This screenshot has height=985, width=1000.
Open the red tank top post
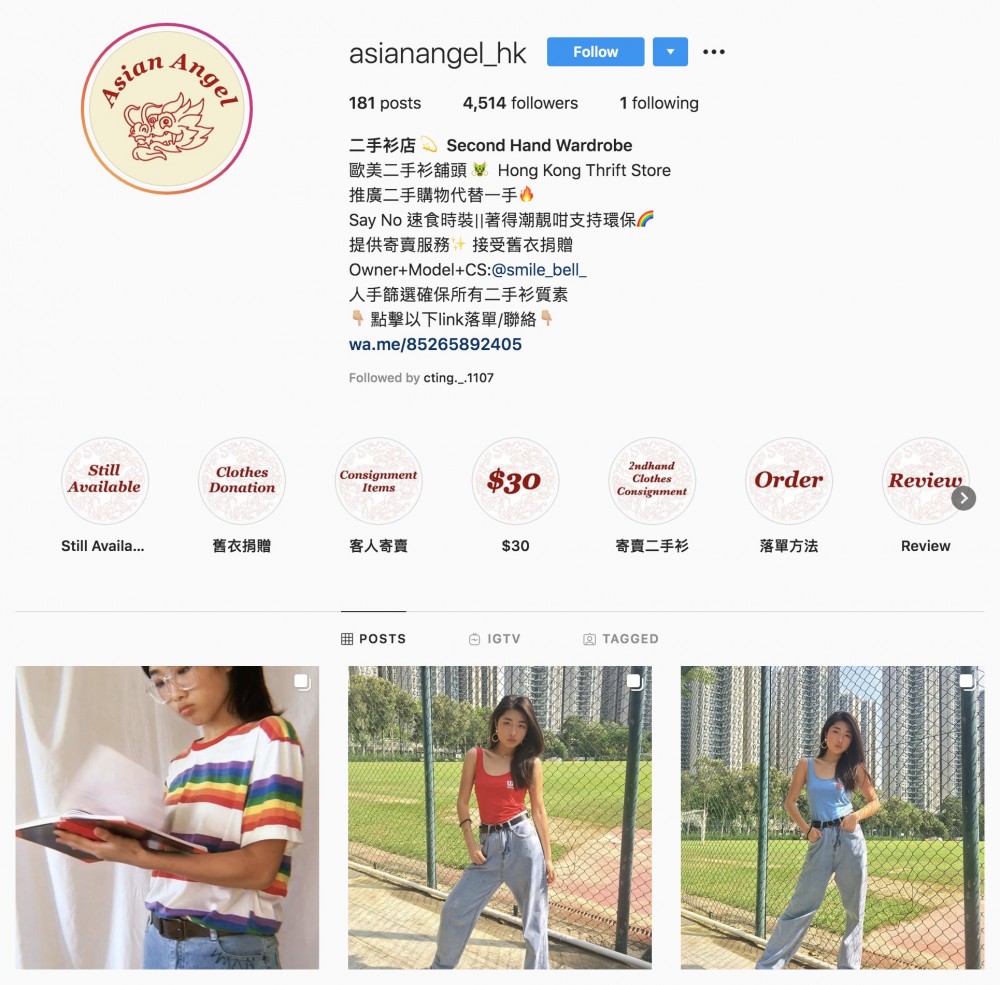(x=500, y=817)
